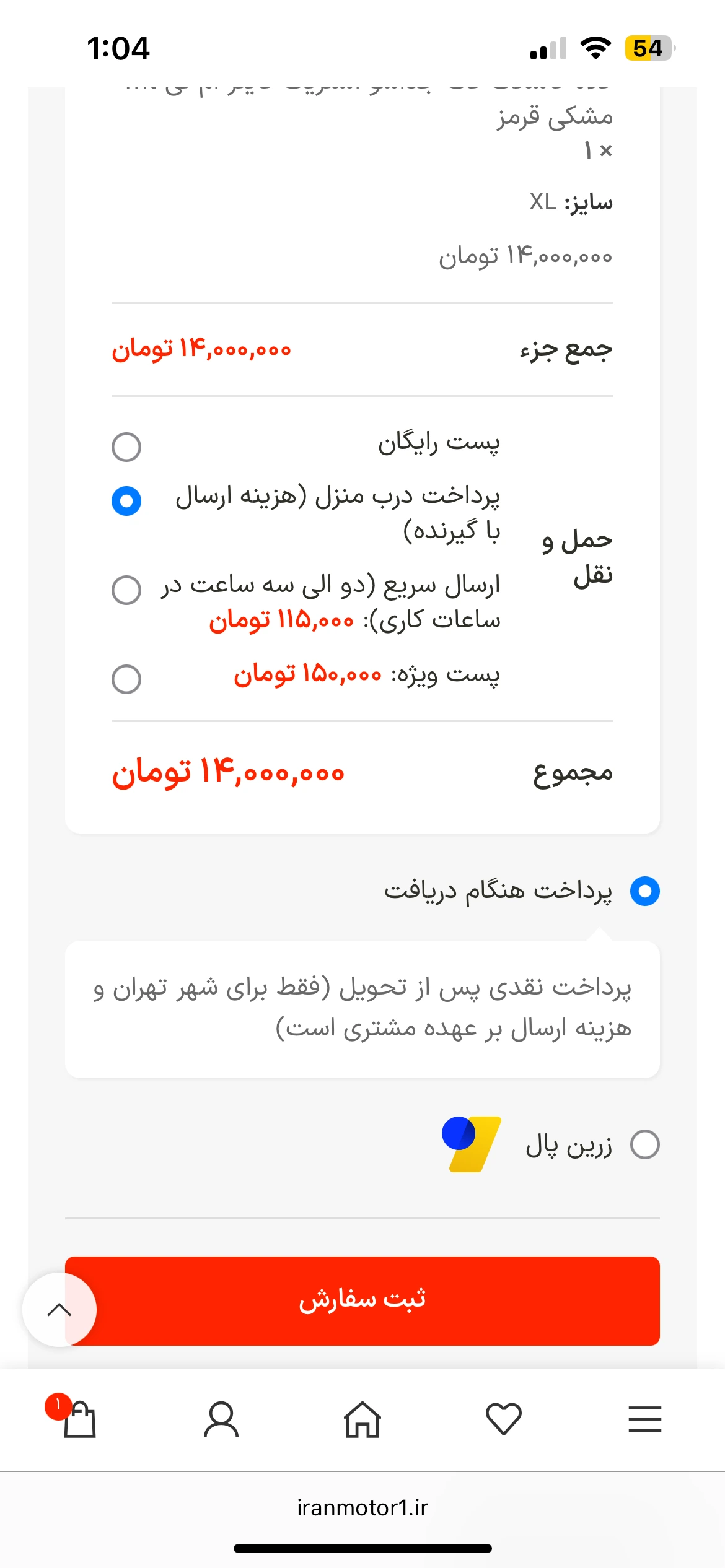Viewport: 725px width, 1568px height.
Task: Tap the scroll-to-top arrow button
Action: click(59, 1309)
